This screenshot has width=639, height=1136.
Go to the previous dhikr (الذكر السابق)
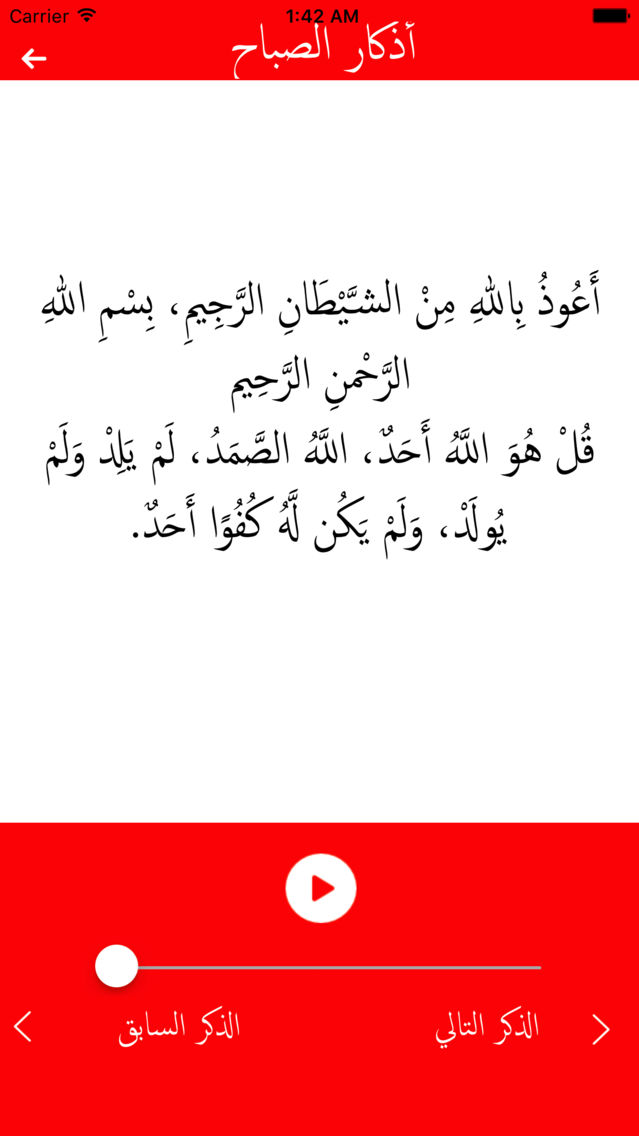coord(179,1028)
